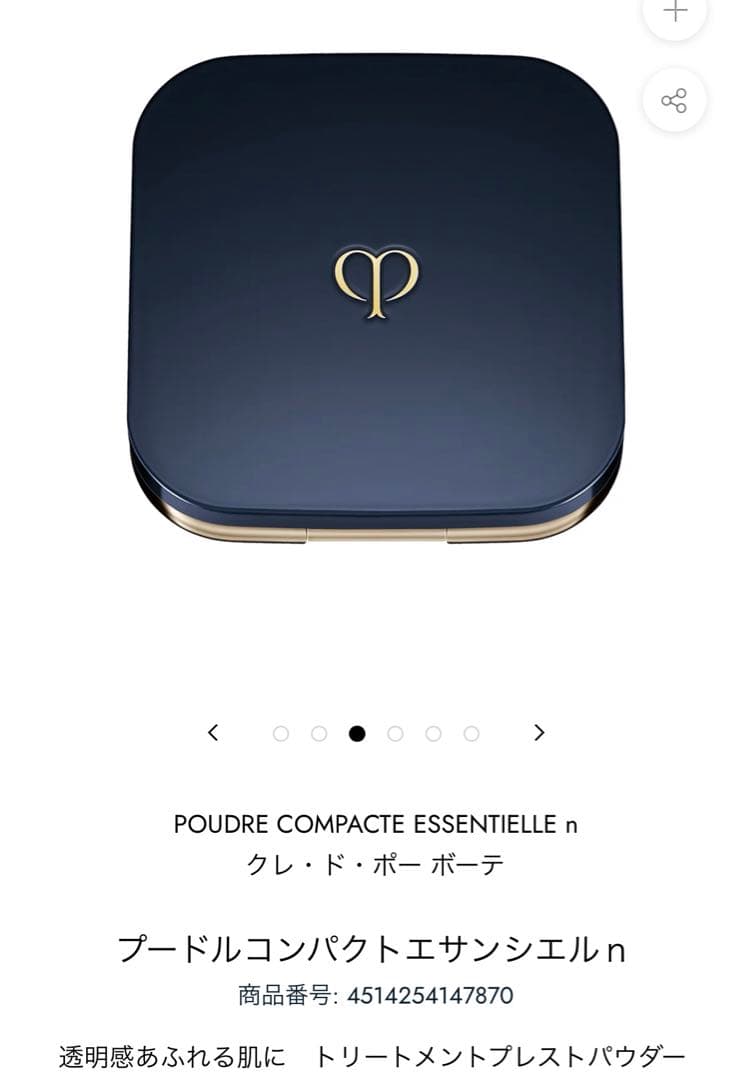The image size is (753, 1080).
Task: Show the next product image
Action: pos(539,733)
